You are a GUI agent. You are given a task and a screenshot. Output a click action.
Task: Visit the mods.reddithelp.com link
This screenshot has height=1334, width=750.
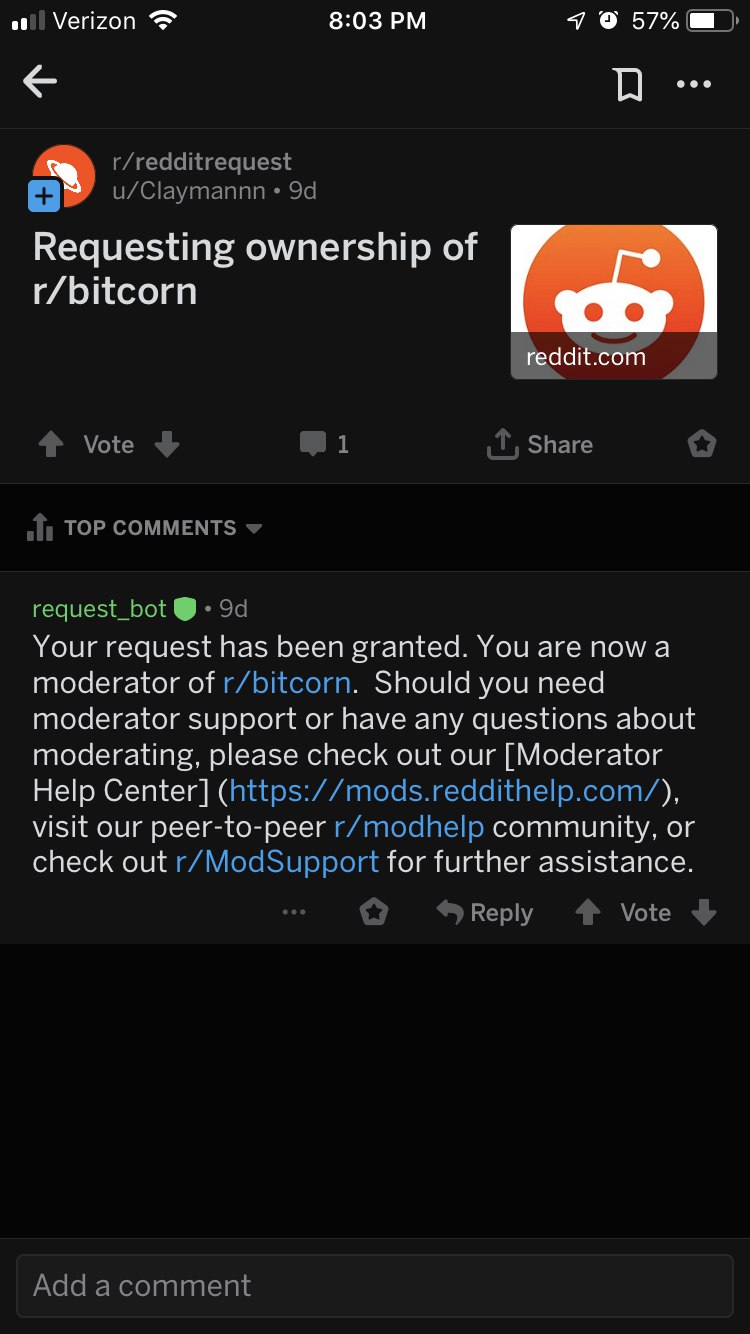tap(445, 791)
